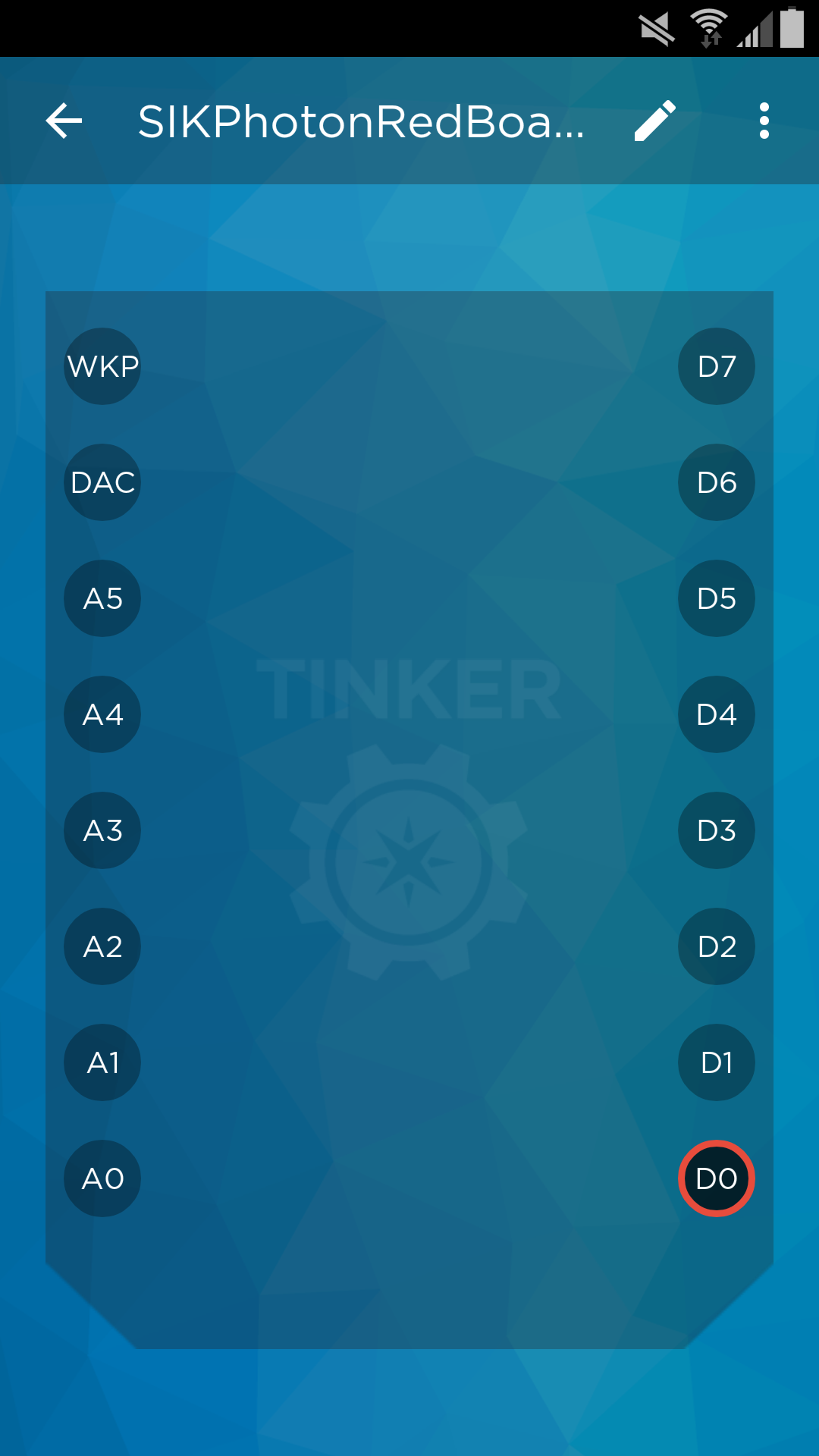
Task: Tap pin A0
Action: pos(102,1178)
